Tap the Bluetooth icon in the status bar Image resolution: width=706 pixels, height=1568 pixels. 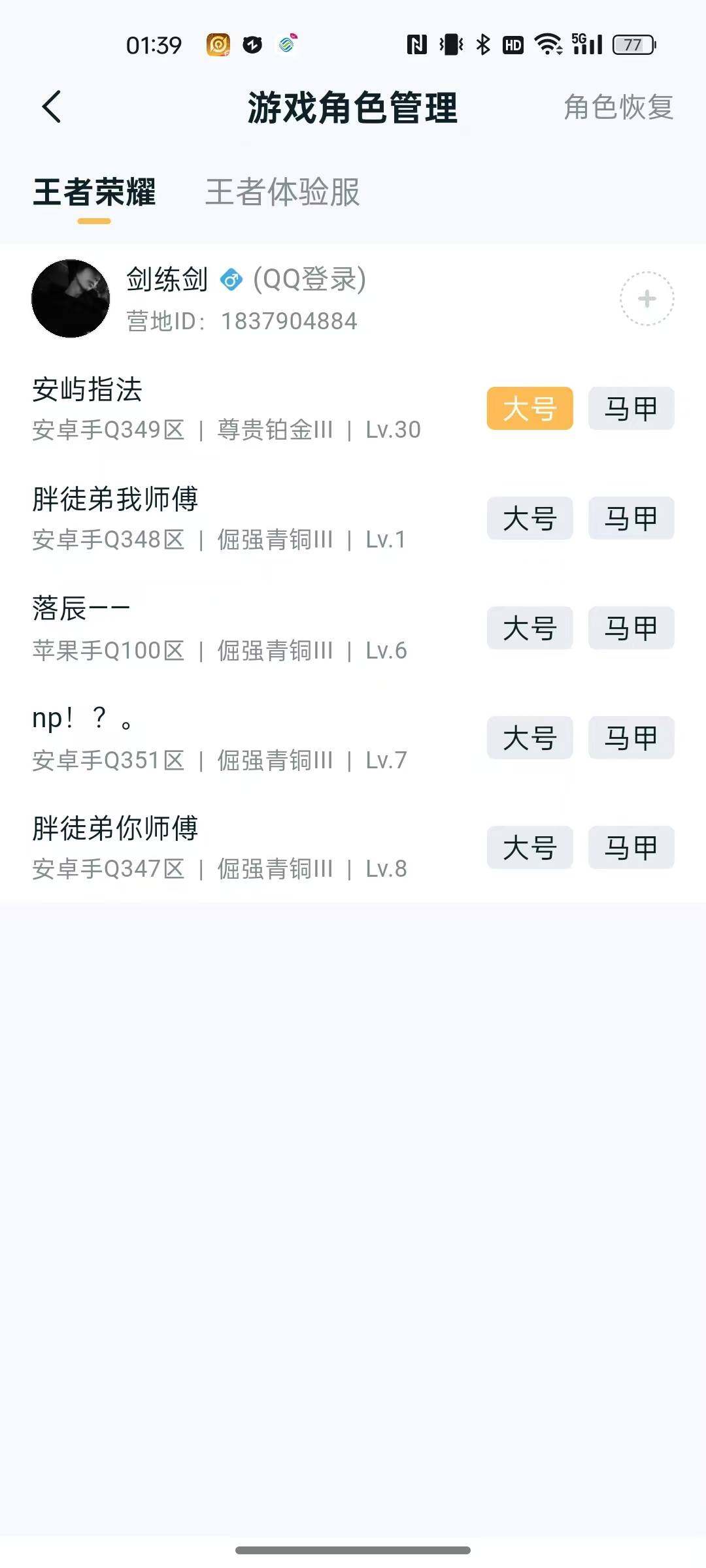pos(483,44)
